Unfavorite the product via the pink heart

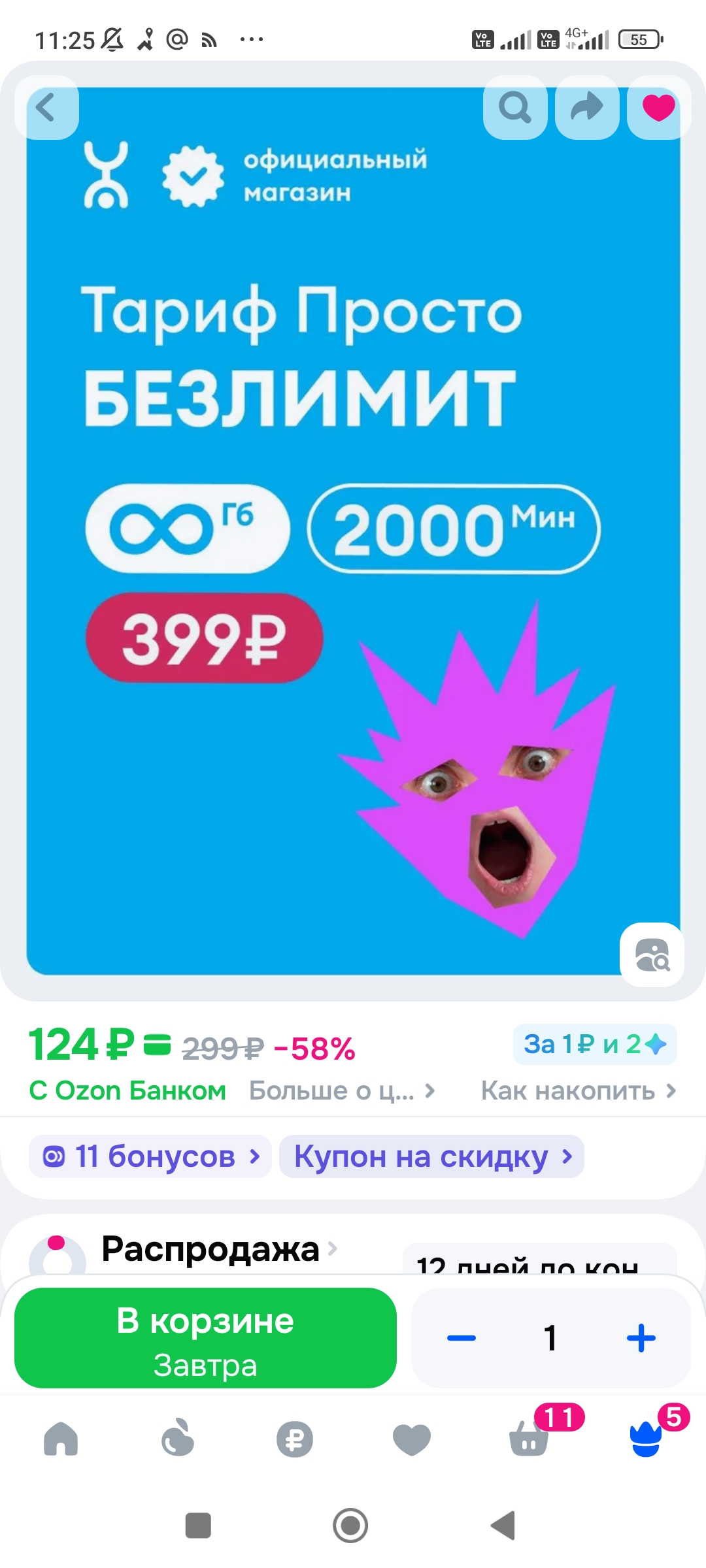coord(658,108)
